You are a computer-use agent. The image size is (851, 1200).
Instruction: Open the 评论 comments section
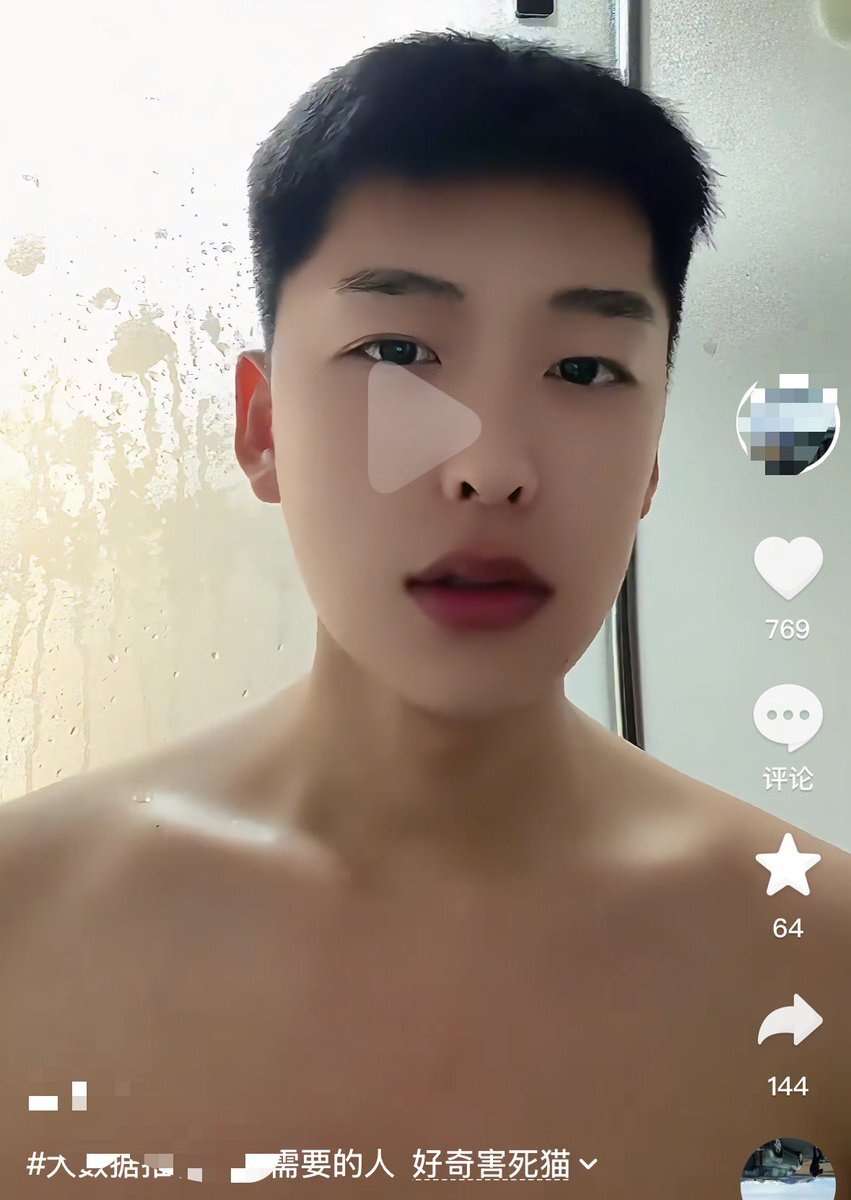(x=787, y=718)
